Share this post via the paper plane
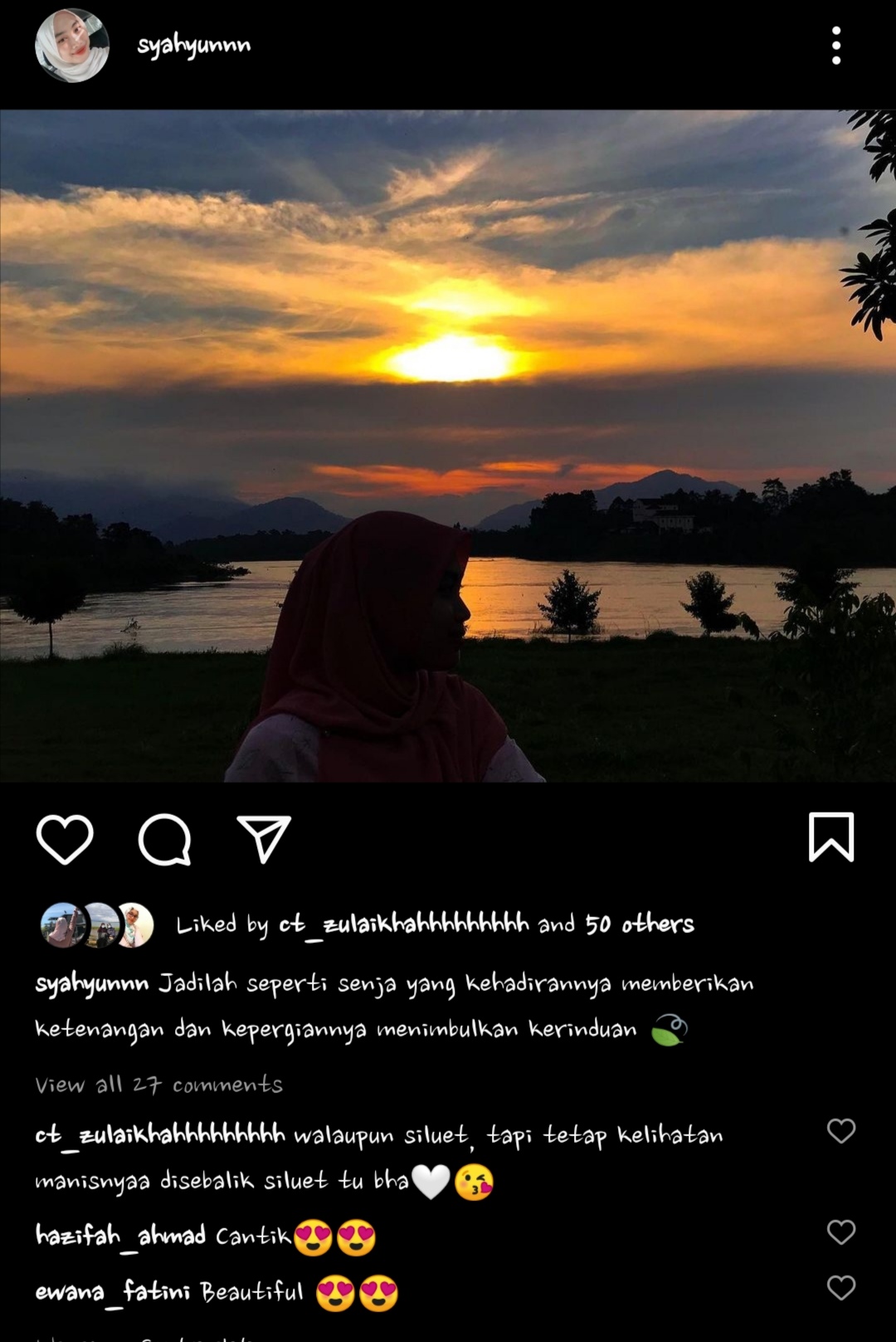This screenshot has width=896, height=1342. pos(264,839)
